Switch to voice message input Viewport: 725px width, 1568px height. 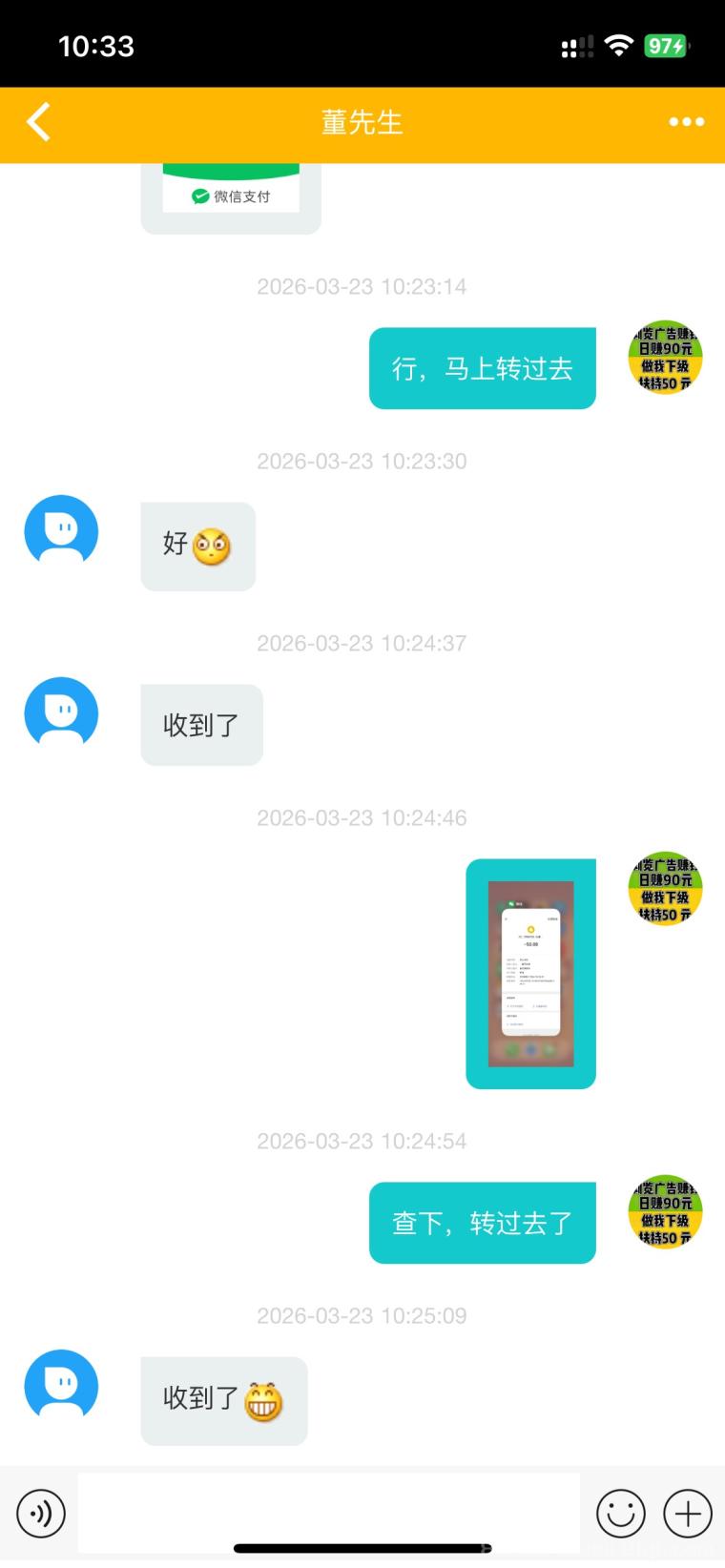click(41, 1514)
